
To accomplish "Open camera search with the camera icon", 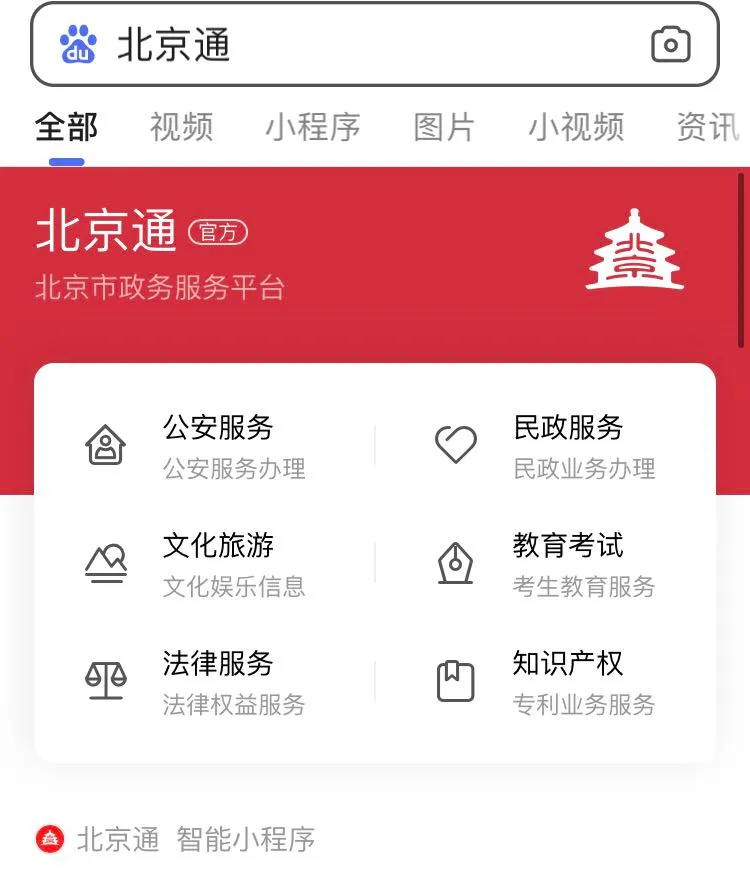I will (x=672, y=44).
